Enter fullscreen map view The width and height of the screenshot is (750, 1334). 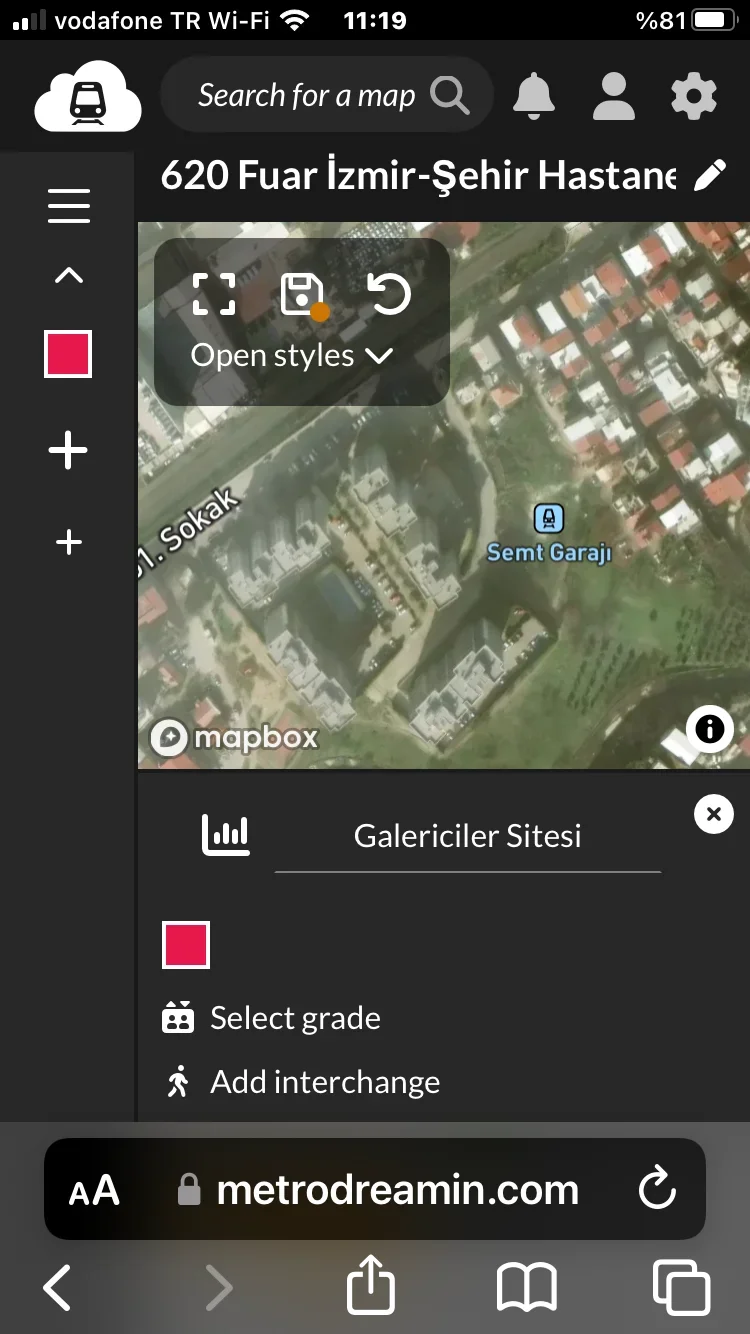pyautogui.click(x=213, y=294)
